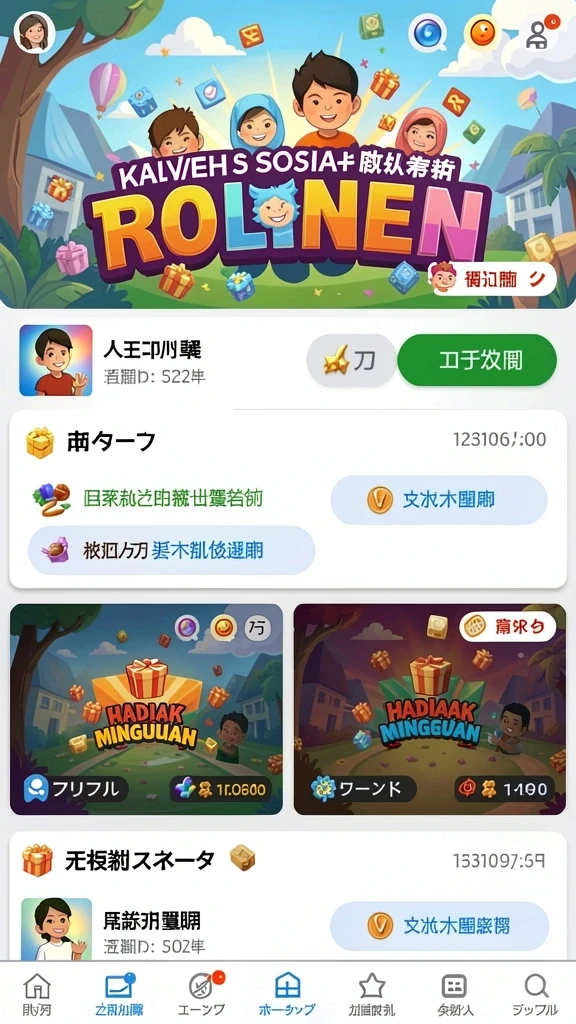The width and height of the screenshot is (576, 1024).
Task: Open the blue chat bubble icon
Action: [427, 33]
